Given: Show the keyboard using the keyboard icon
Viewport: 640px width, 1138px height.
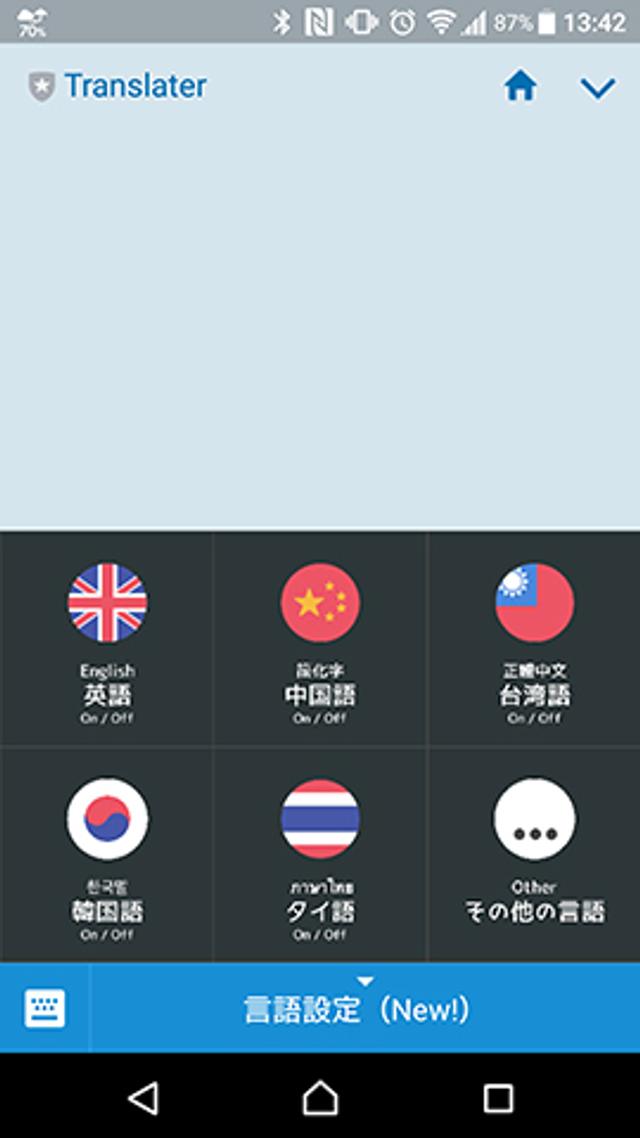Looking at the screenshot, I should [x=45, y=1008].
